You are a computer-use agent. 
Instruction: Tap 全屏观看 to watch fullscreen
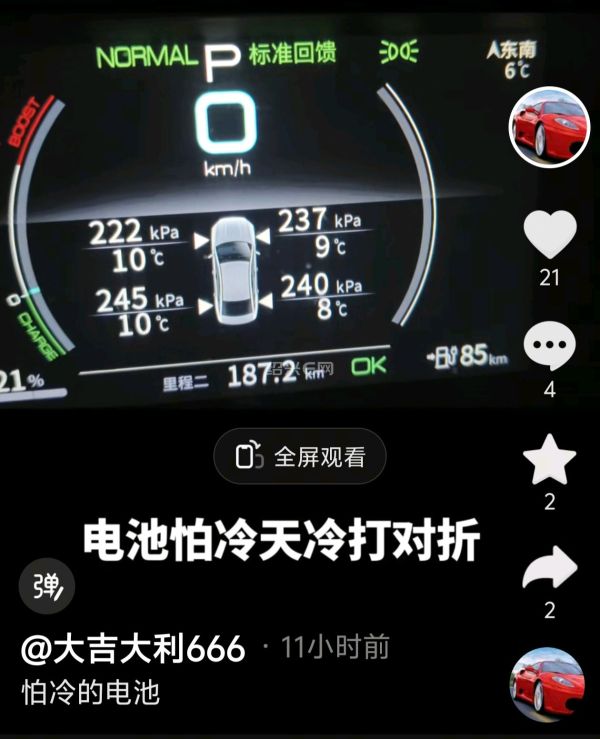pos(300,457)
